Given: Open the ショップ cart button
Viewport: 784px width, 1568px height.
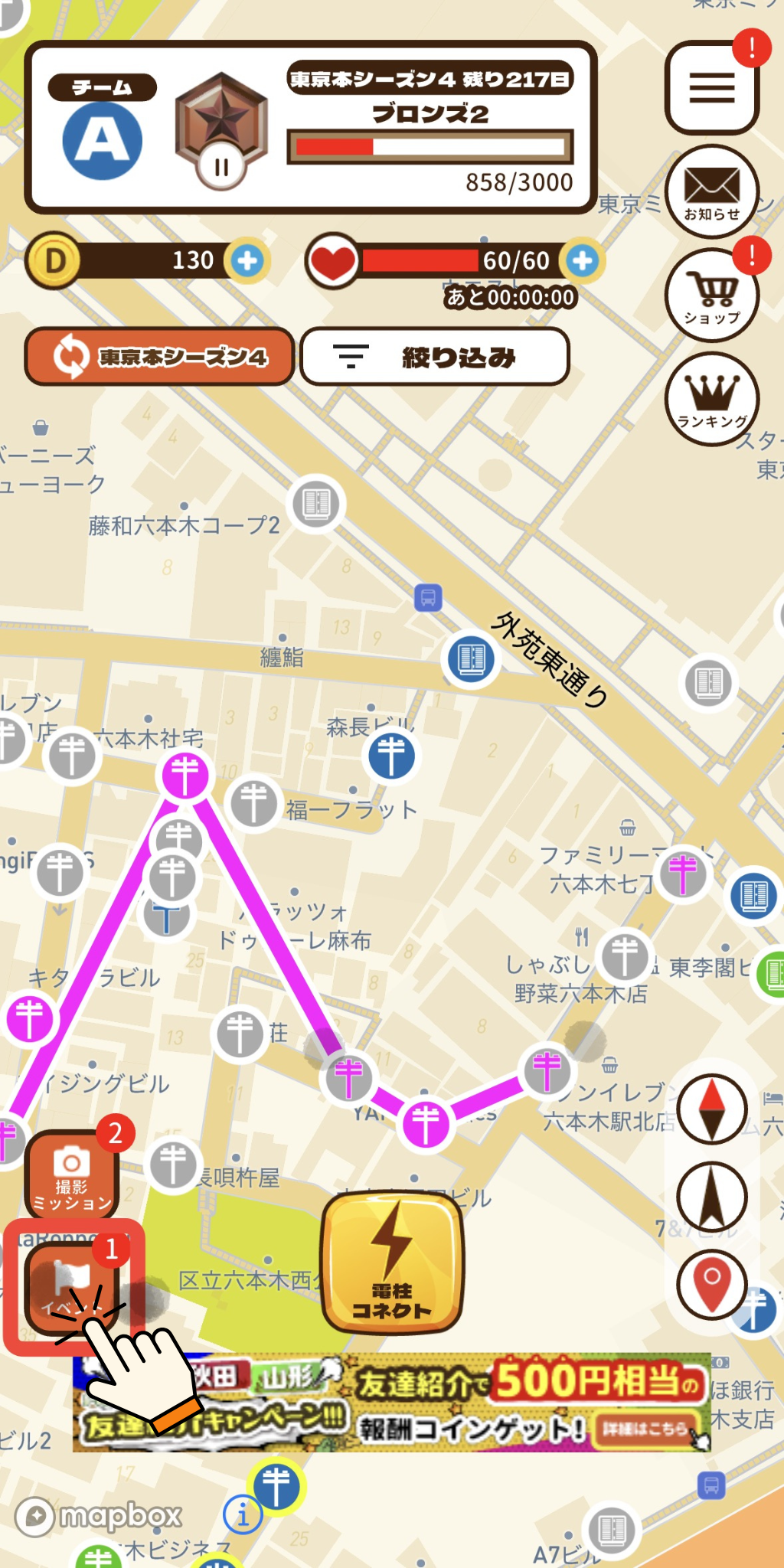Looking at the screenshot, I should [712, 295].
